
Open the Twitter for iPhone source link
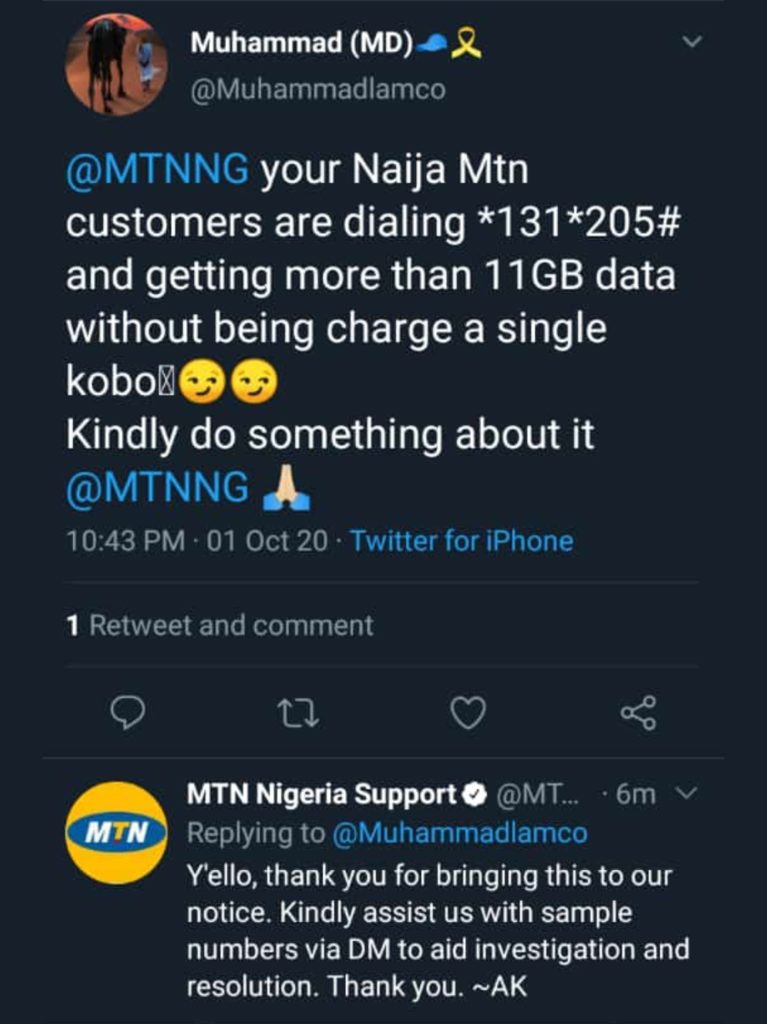[461, 541]
